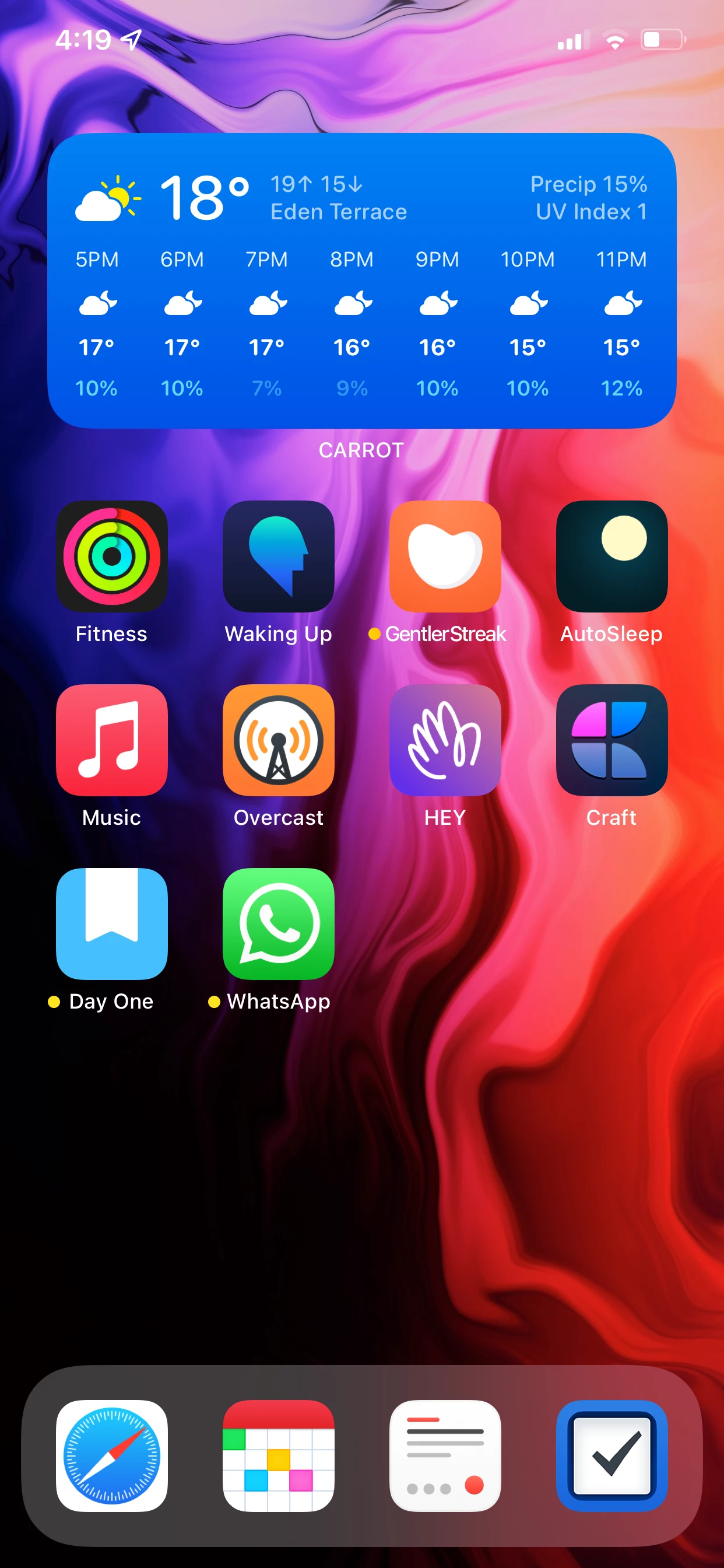Open the Music app

tap(112, 740)
